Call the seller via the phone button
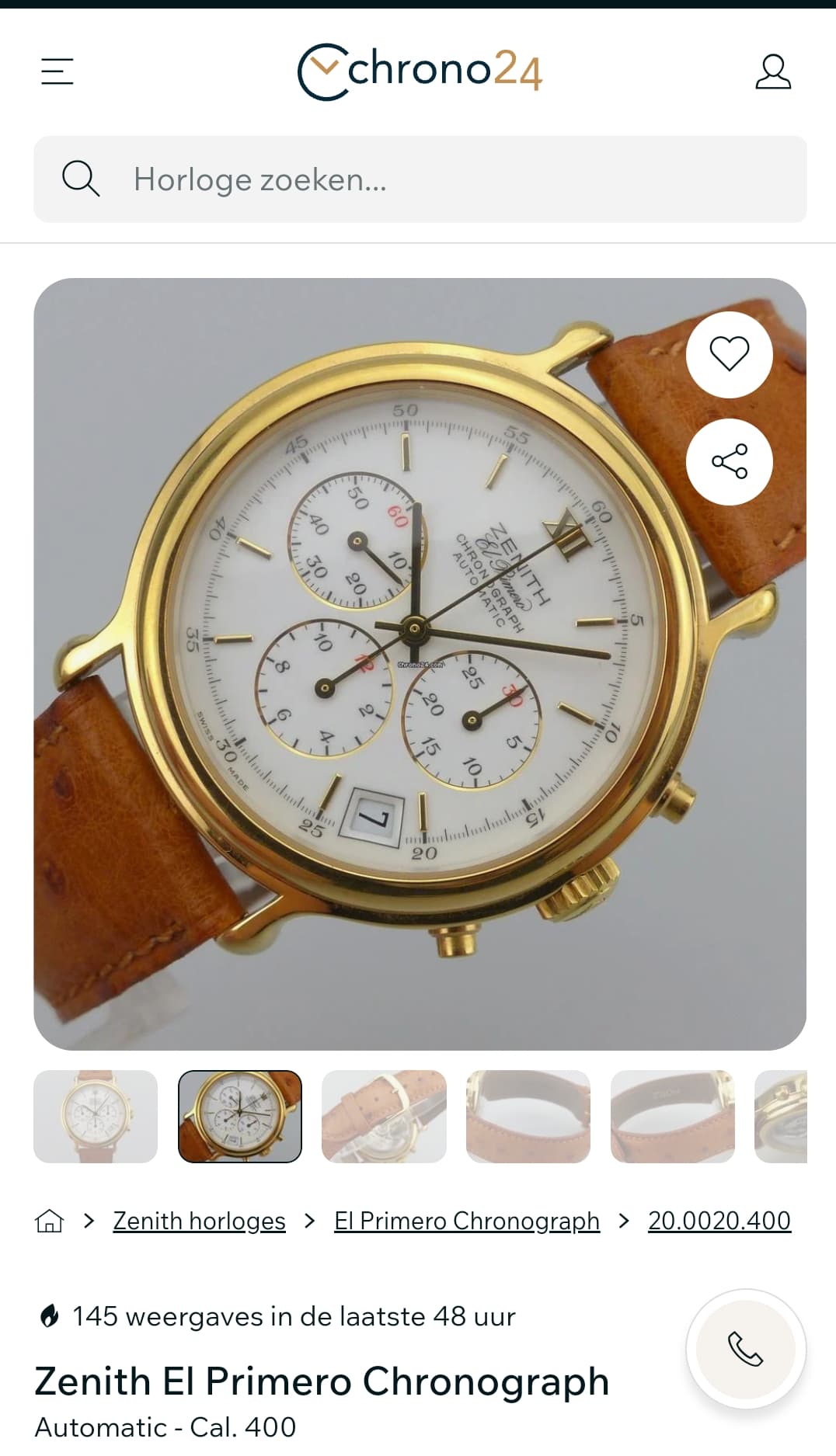 point(746,1349)
